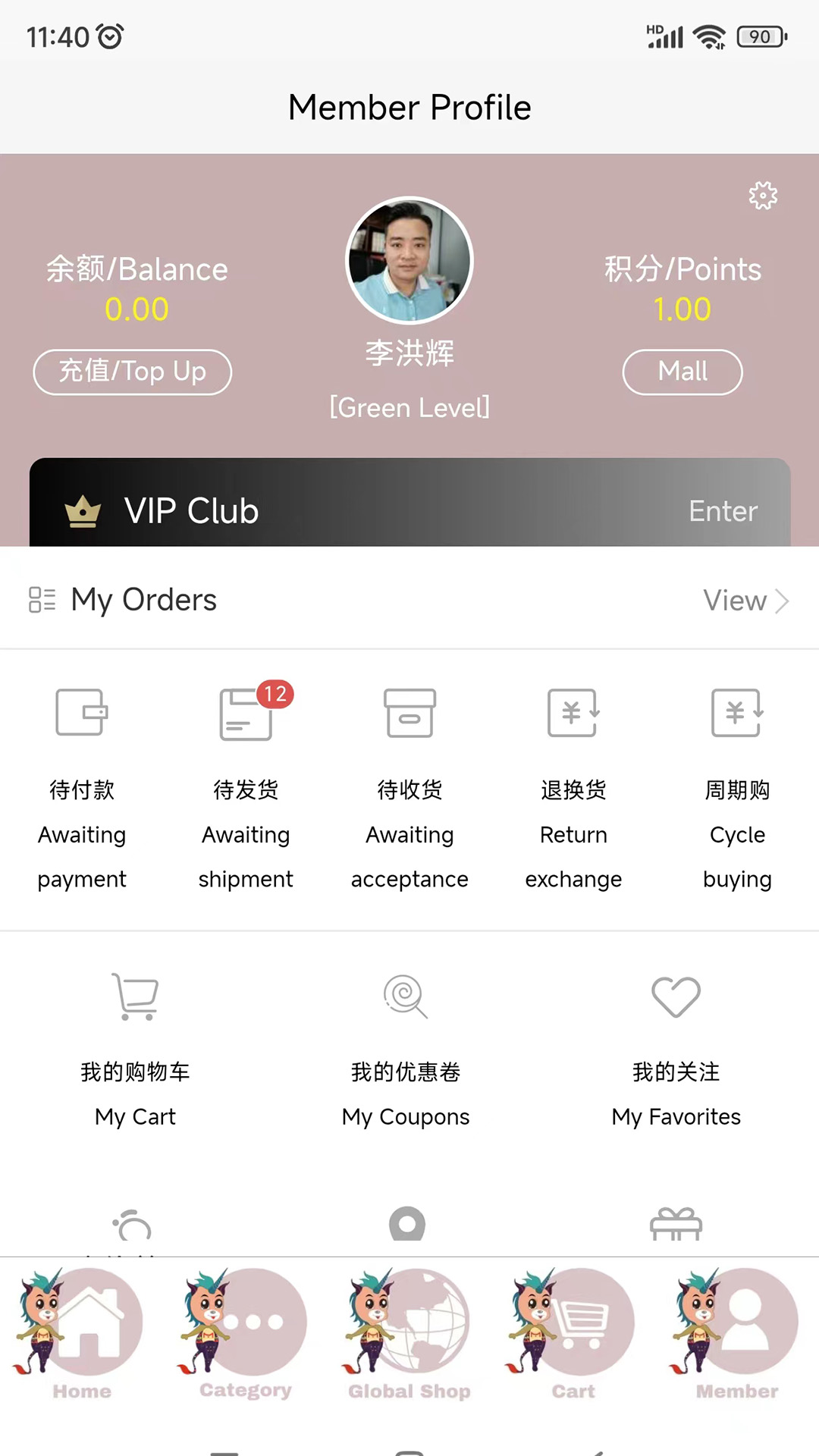Switch to the Category tab
The height and width of the screenshot is (1456, 819).
pyautogui.click(x=246, y=1335)
